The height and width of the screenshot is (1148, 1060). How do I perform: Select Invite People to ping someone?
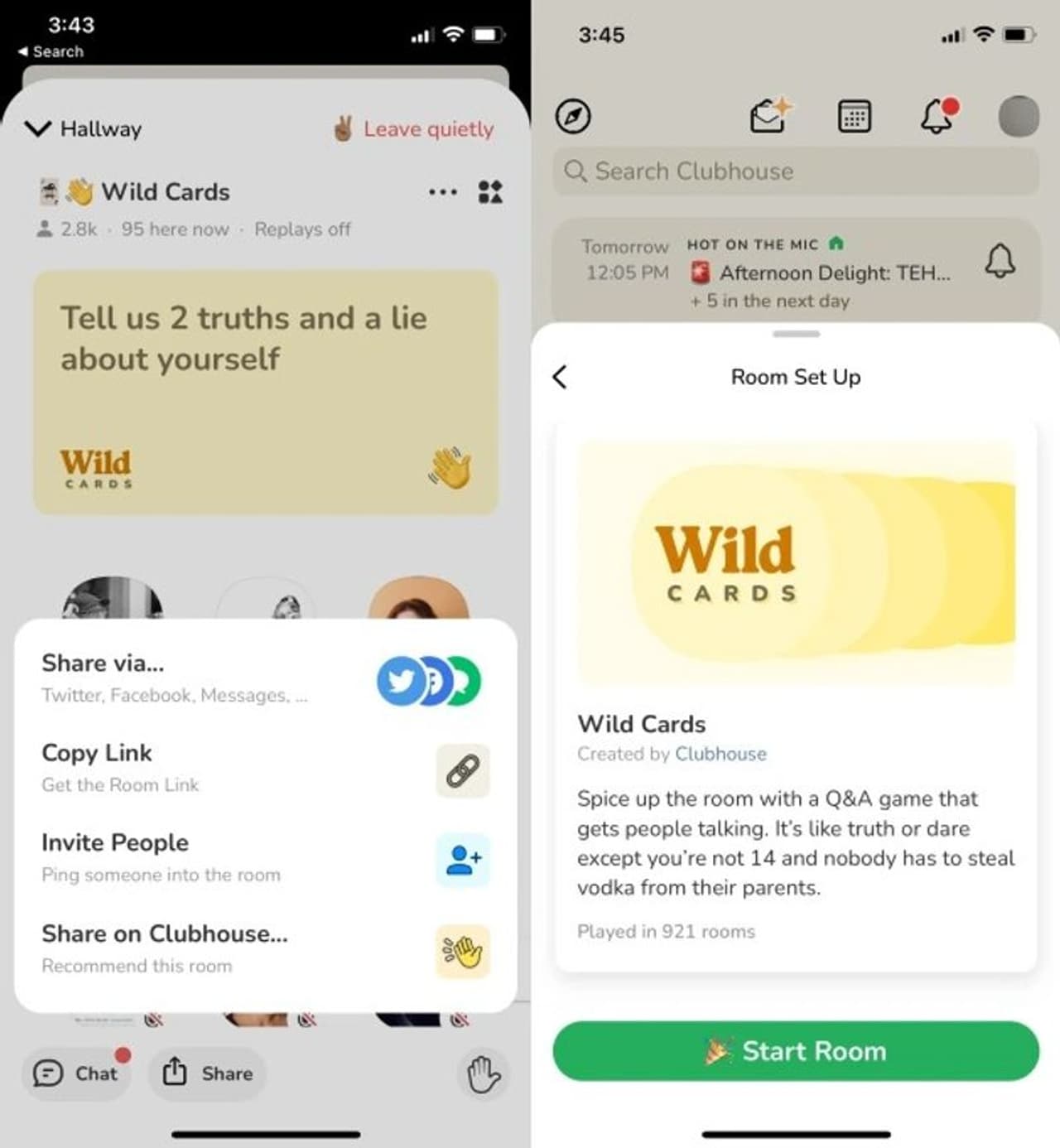[265, 857]
